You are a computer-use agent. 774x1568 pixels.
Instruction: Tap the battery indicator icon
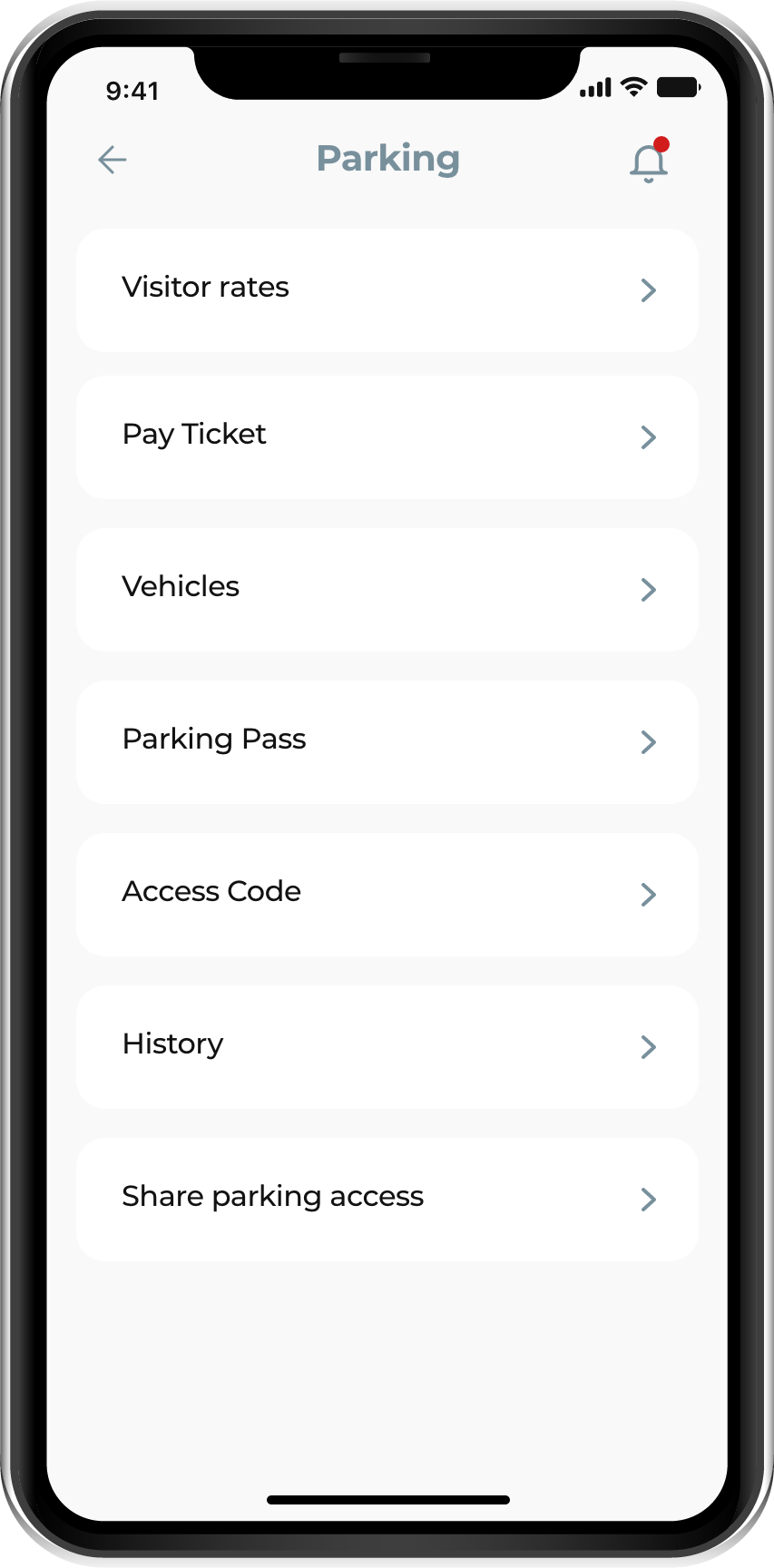(x=681, y=87)
